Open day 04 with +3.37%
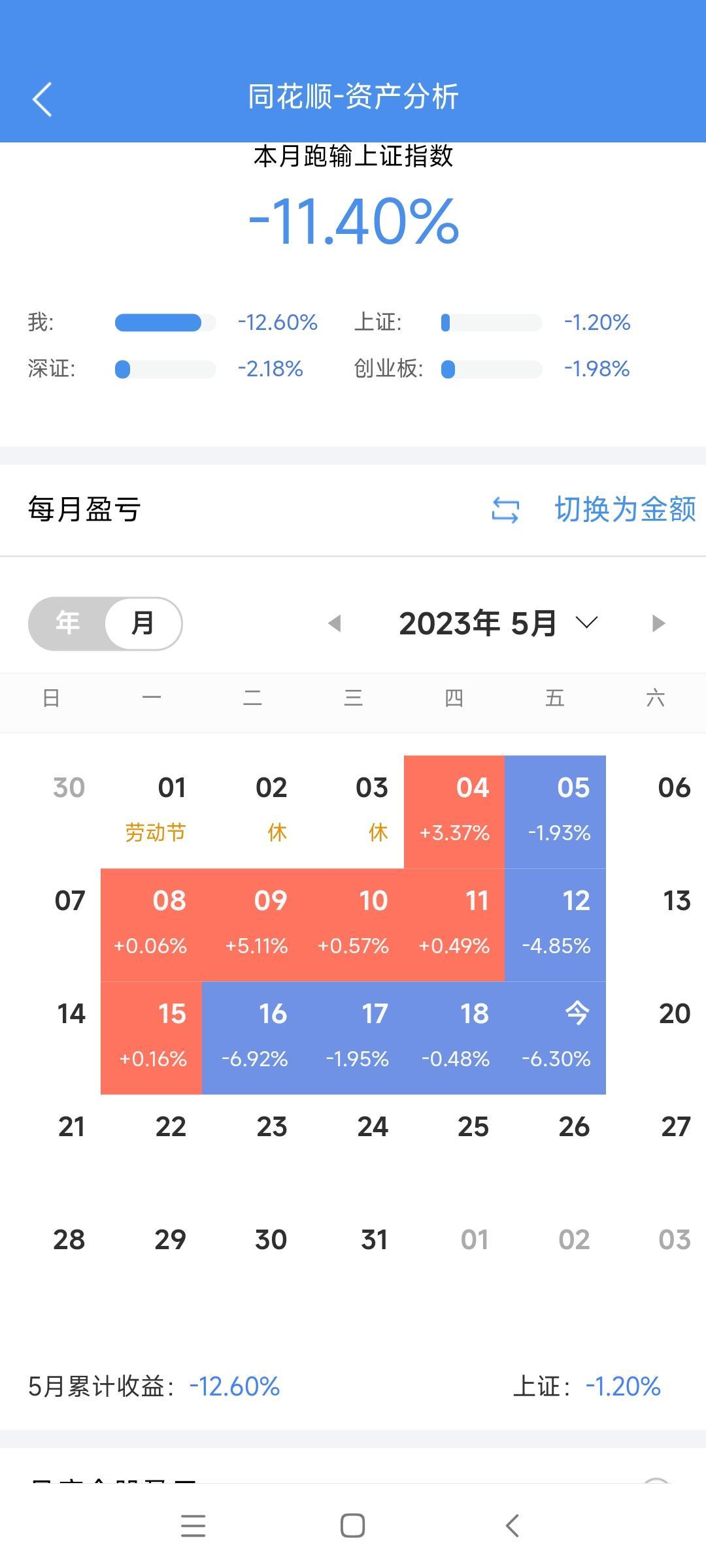The height and width of the screenshot is (1568, 706). [454, 811]
